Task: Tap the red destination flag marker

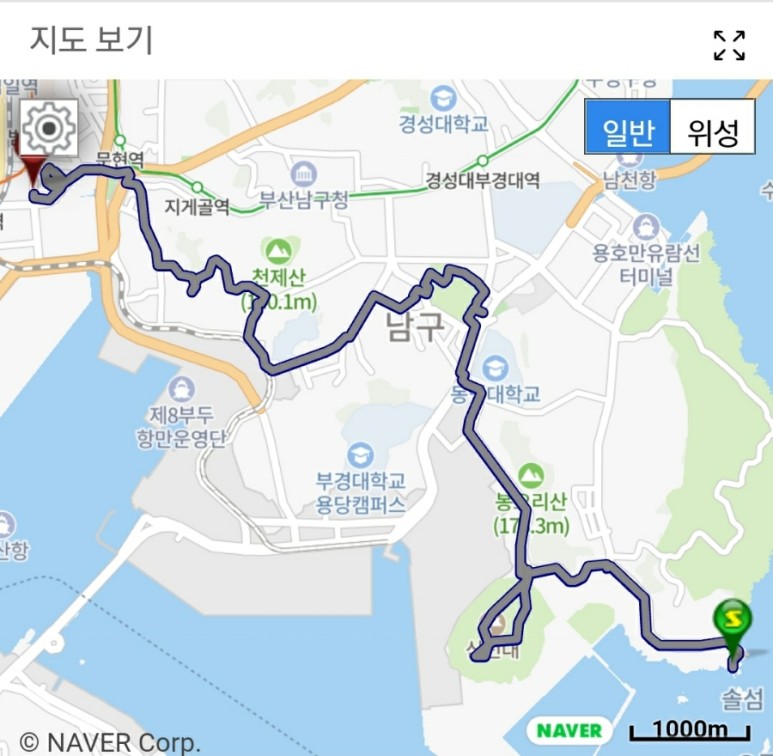Action: (x=33, y=170)
